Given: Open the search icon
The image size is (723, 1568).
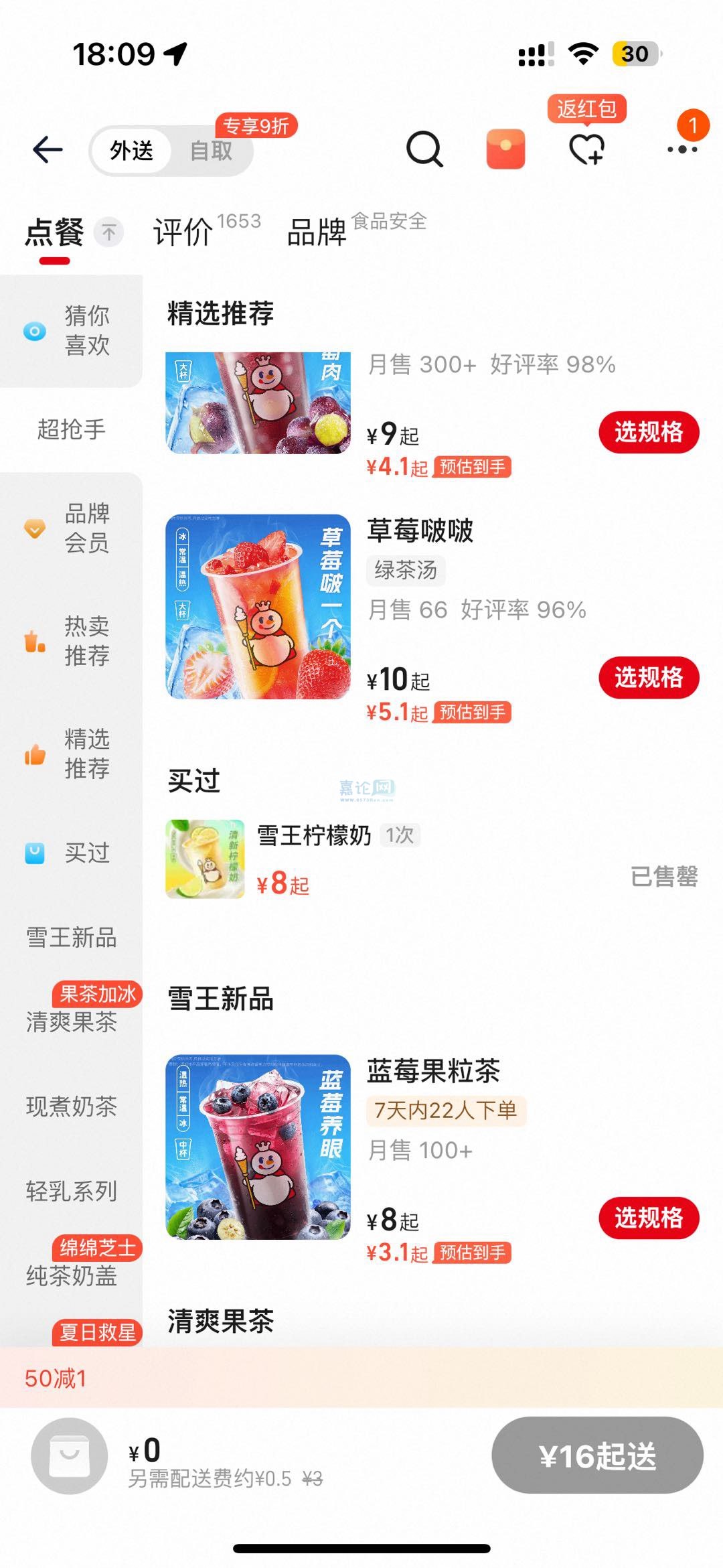Looking at the screenshot, I should [424, 149].
